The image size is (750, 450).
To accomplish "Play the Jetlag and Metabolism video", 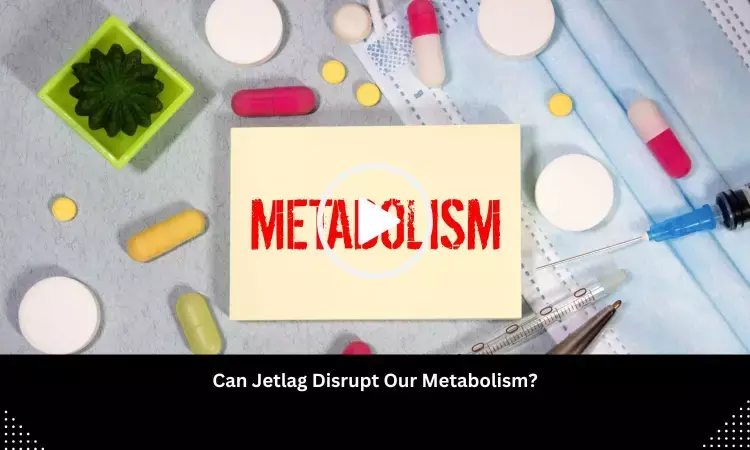I will [x=375, y=222].
